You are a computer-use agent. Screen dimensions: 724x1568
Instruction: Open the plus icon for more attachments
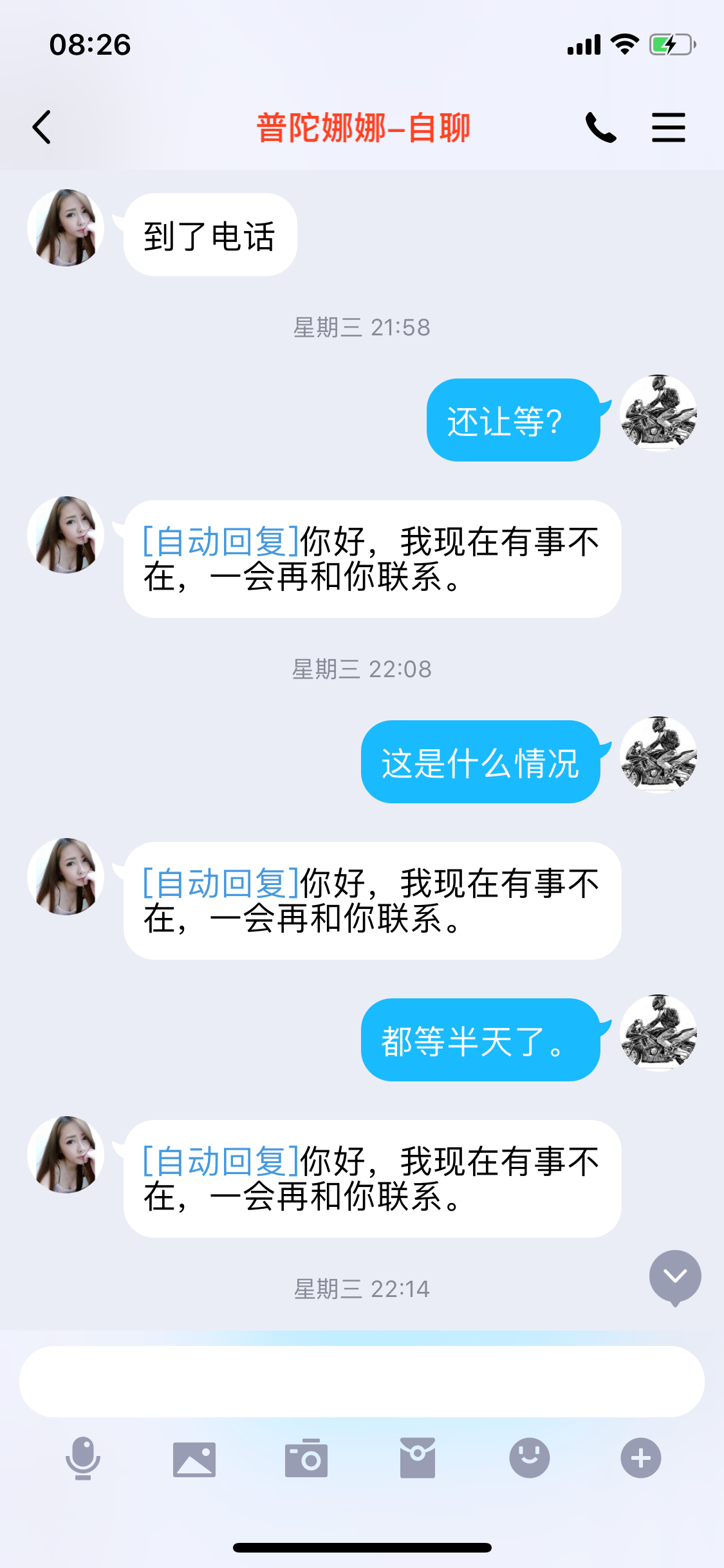[641, 1459]
